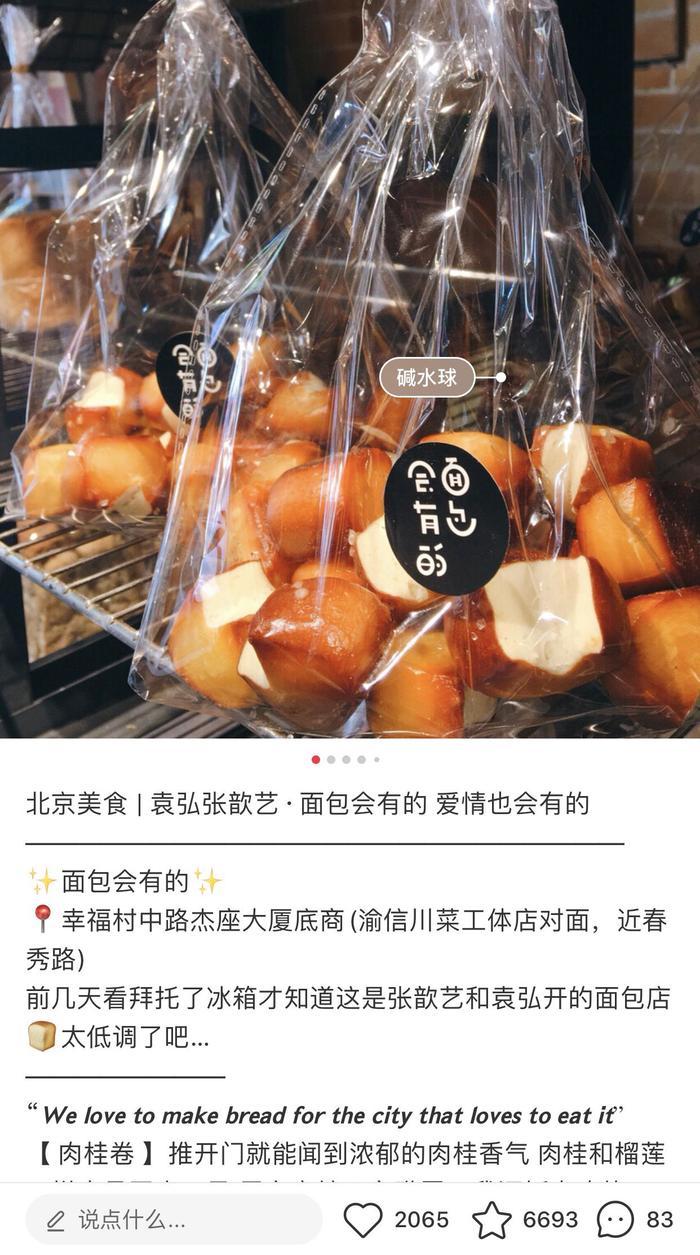Open the bread photo full screen
Screen dimensions: 700x1255
click(350, 369)
